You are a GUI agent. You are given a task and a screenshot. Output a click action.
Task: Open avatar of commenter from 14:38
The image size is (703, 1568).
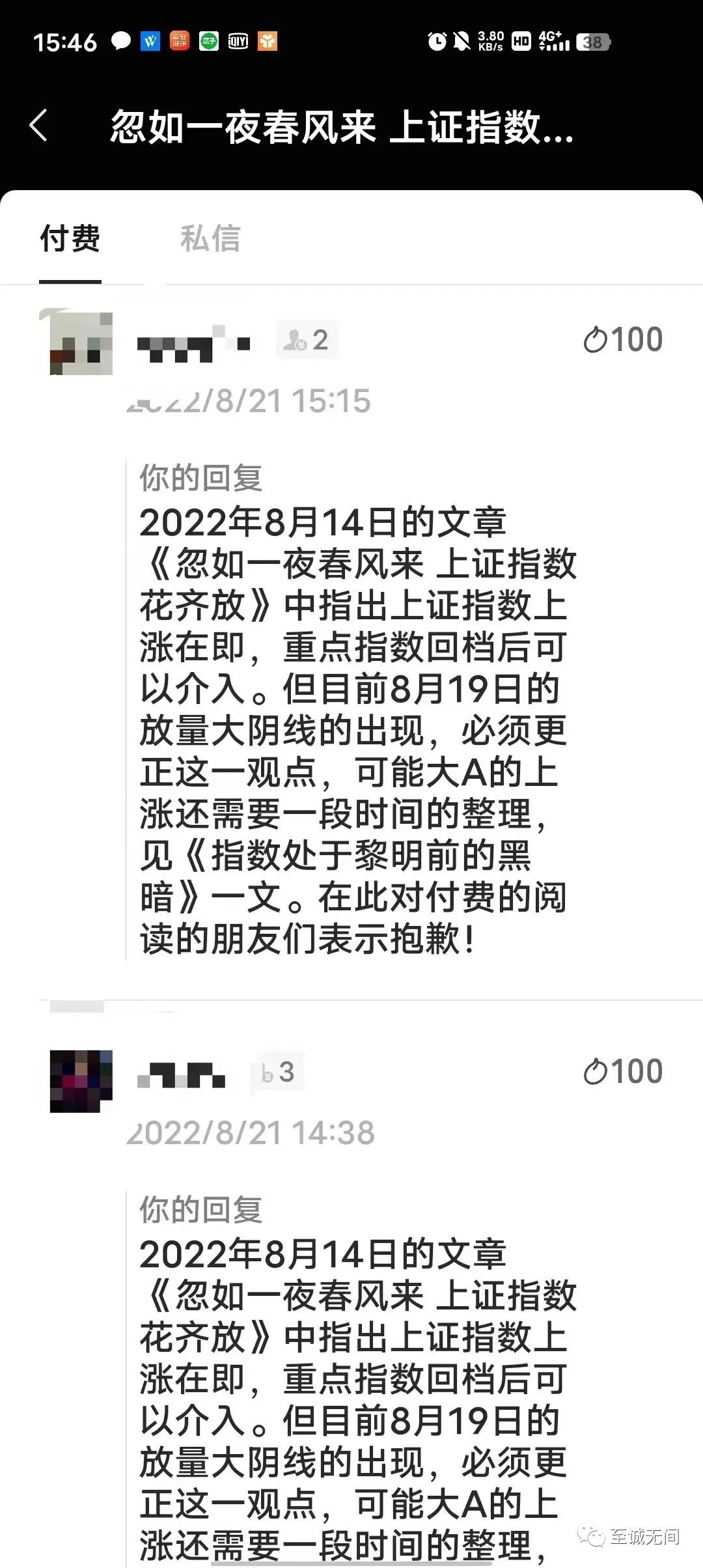click(x=81, y=1080)
